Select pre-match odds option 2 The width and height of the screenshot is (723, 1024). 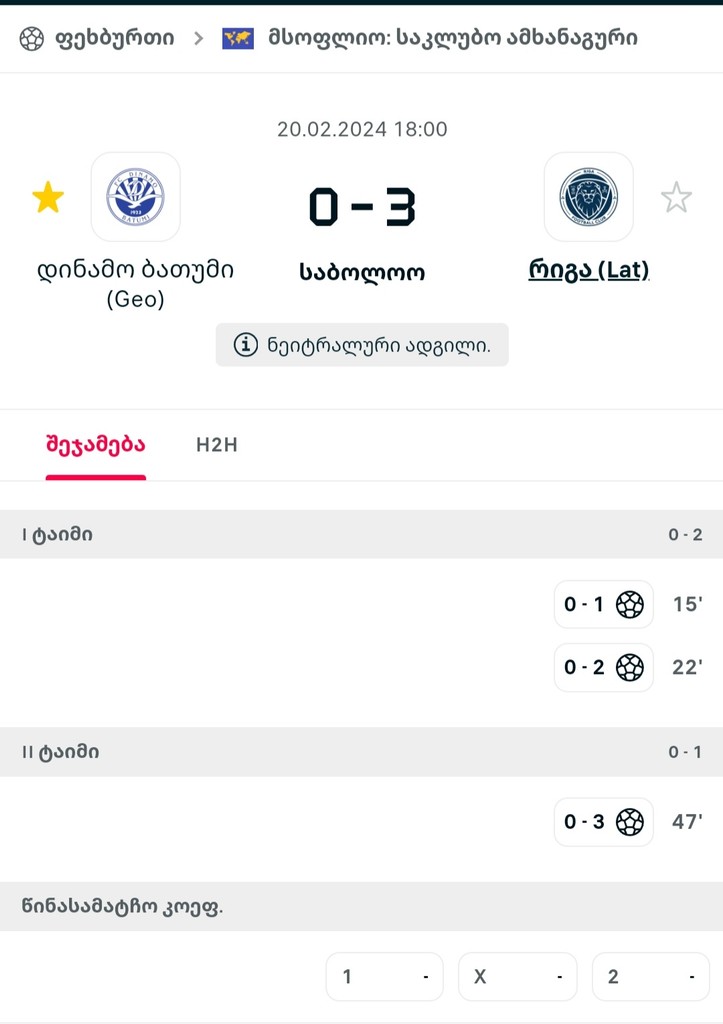[650, 976]
